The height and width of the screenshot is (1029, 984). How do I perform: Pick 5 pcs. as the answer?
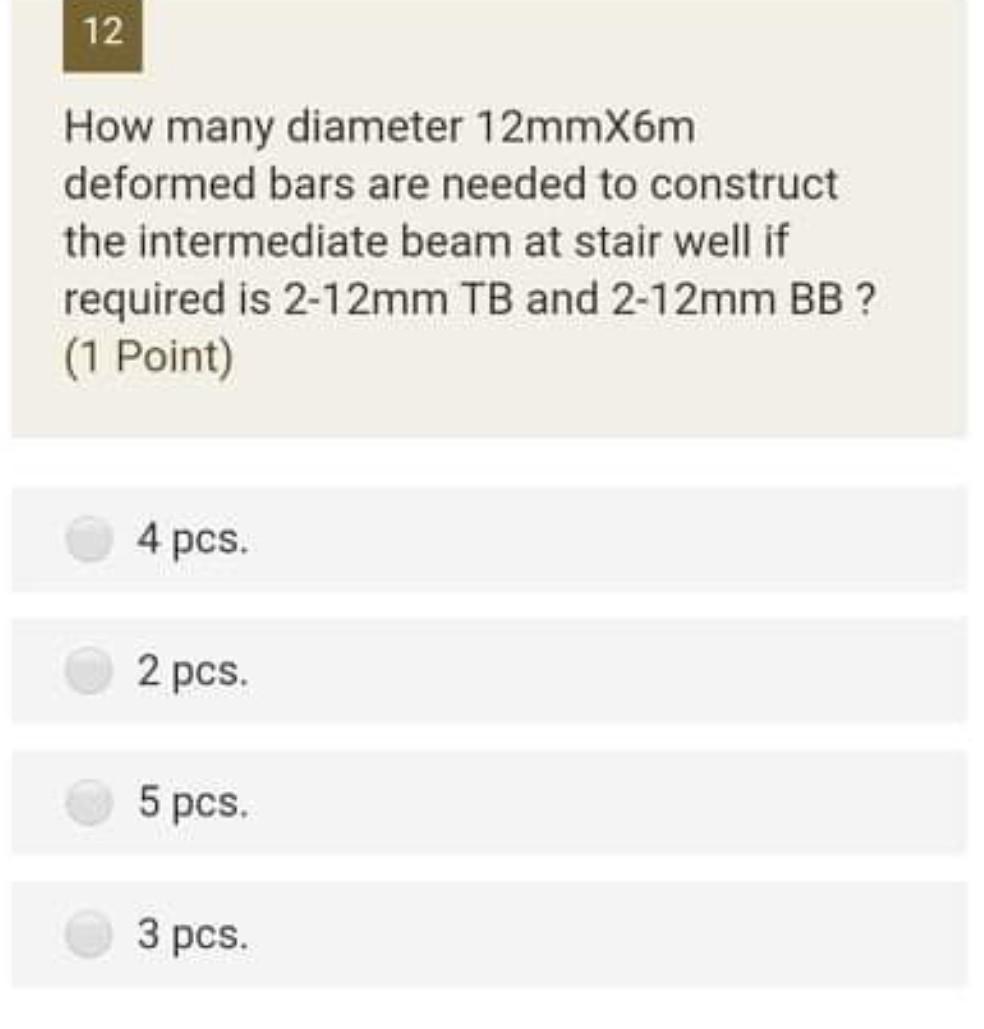[90, 803]
